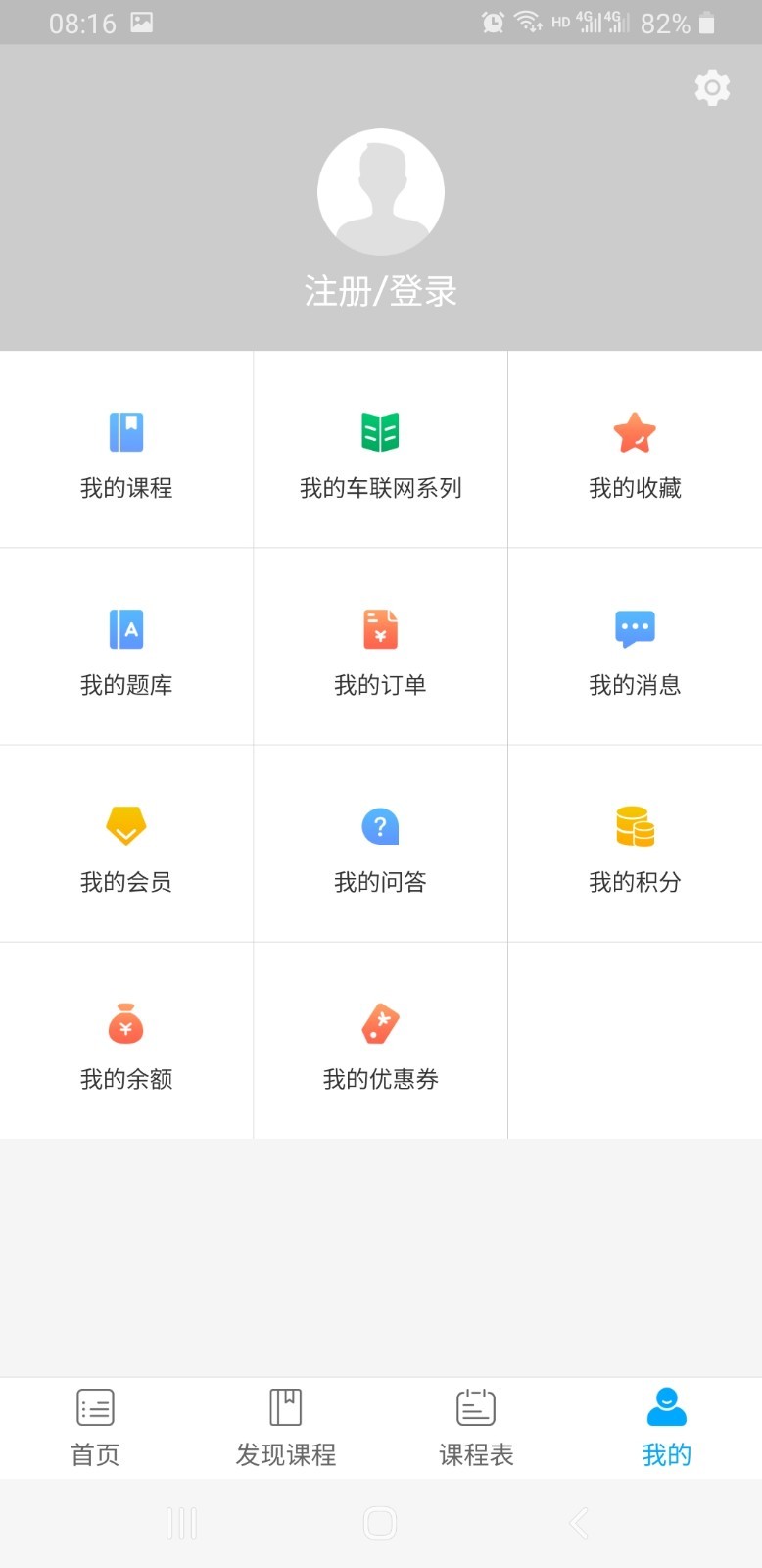The height and width of the screenshot is (1568, 762).
Task: Select the 我的 tab
Action: point(666,1427)
